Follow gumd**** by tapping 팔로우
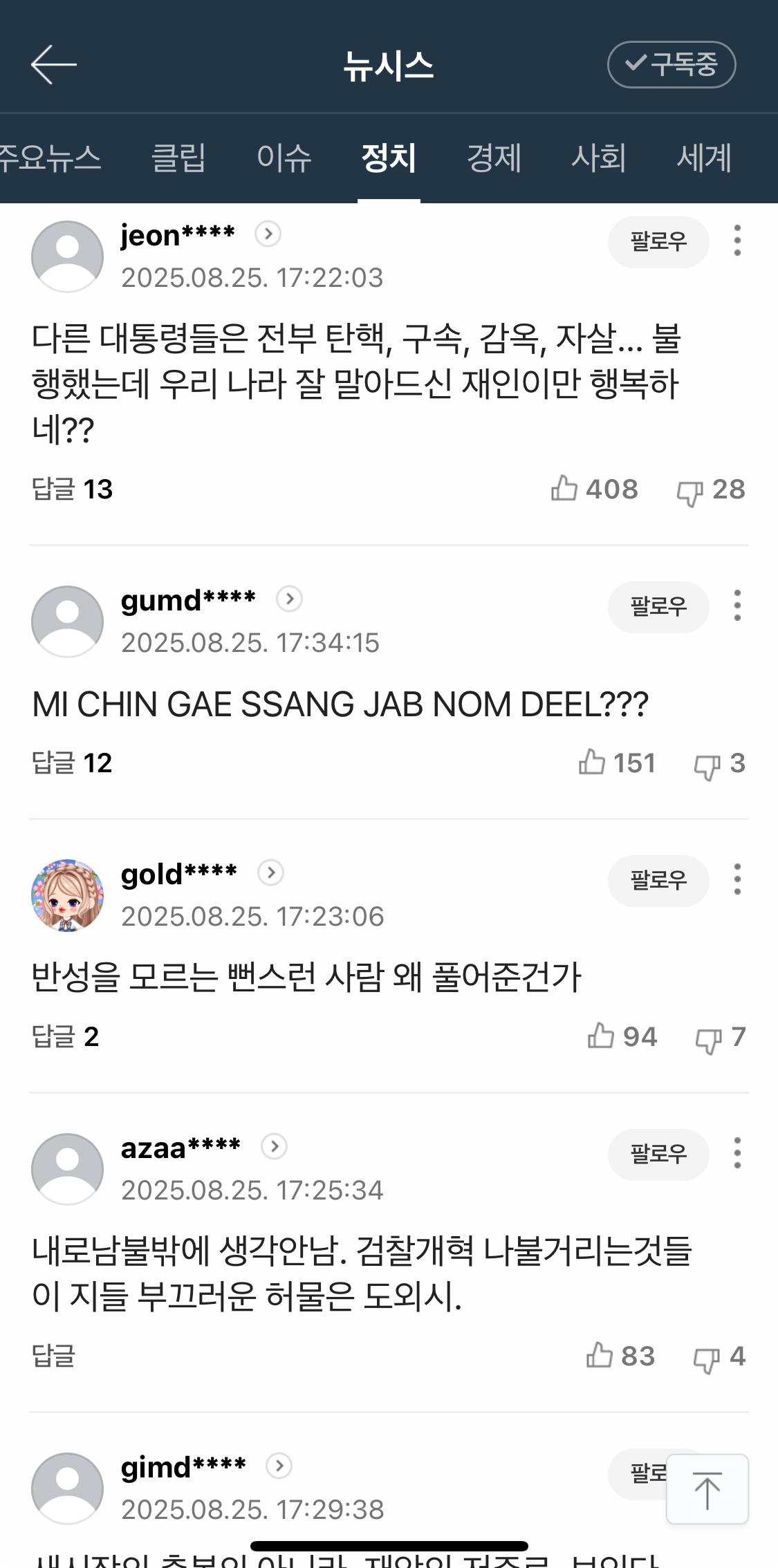This screenshot has height=1568, width=778. [x=658, y=607]
